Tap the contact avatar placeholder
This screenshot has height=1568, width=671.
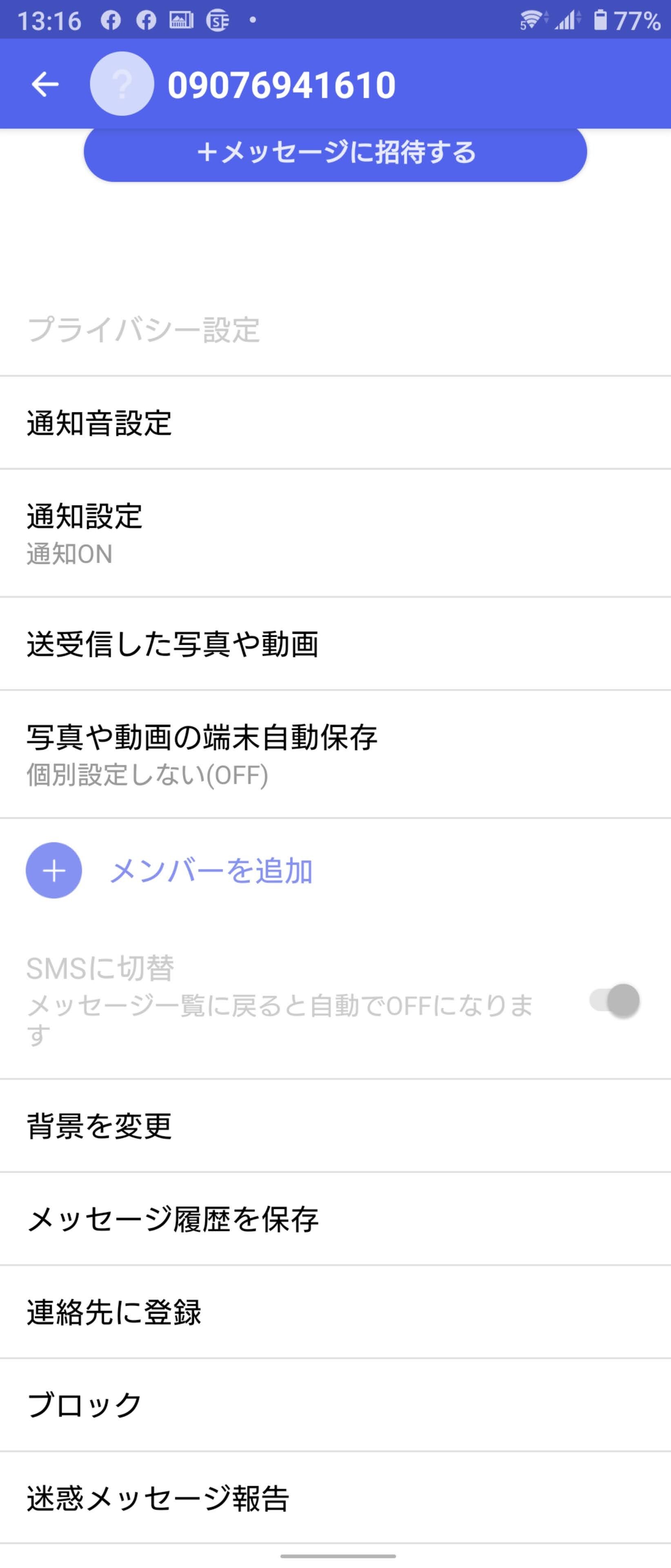(x=122, y=84)
